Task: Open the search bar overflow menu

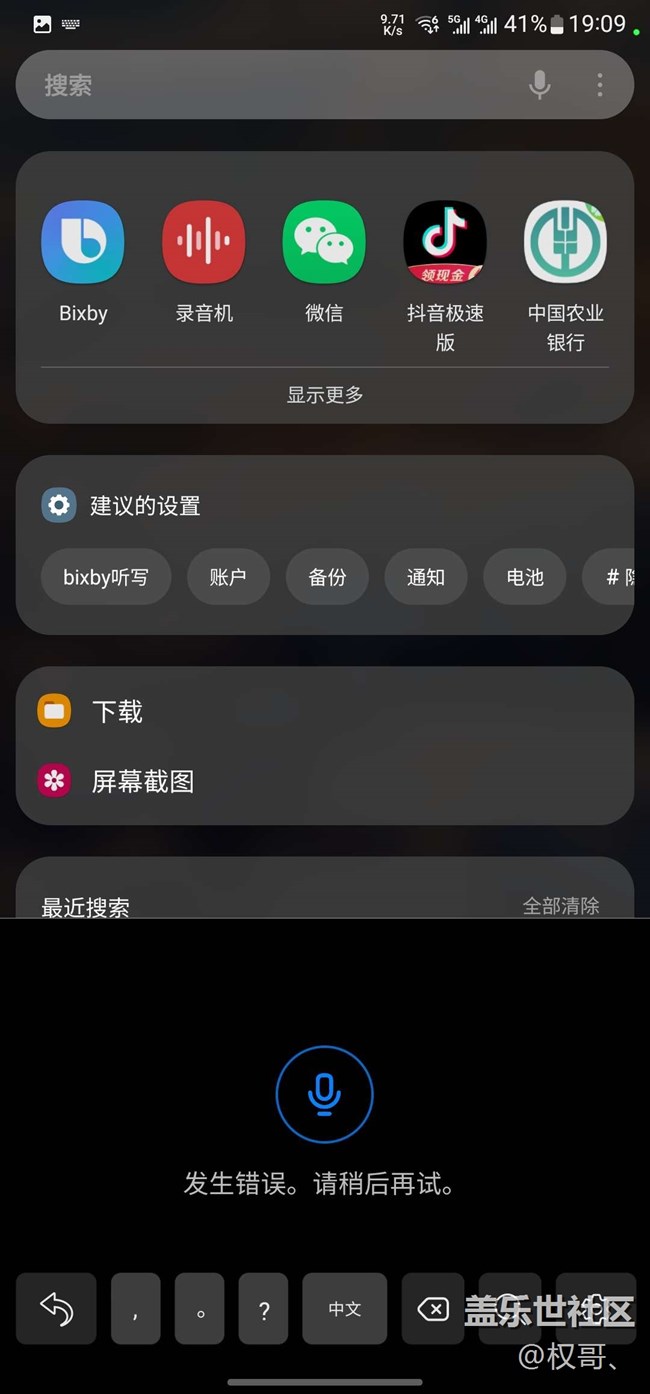Action: coord(600,85)
